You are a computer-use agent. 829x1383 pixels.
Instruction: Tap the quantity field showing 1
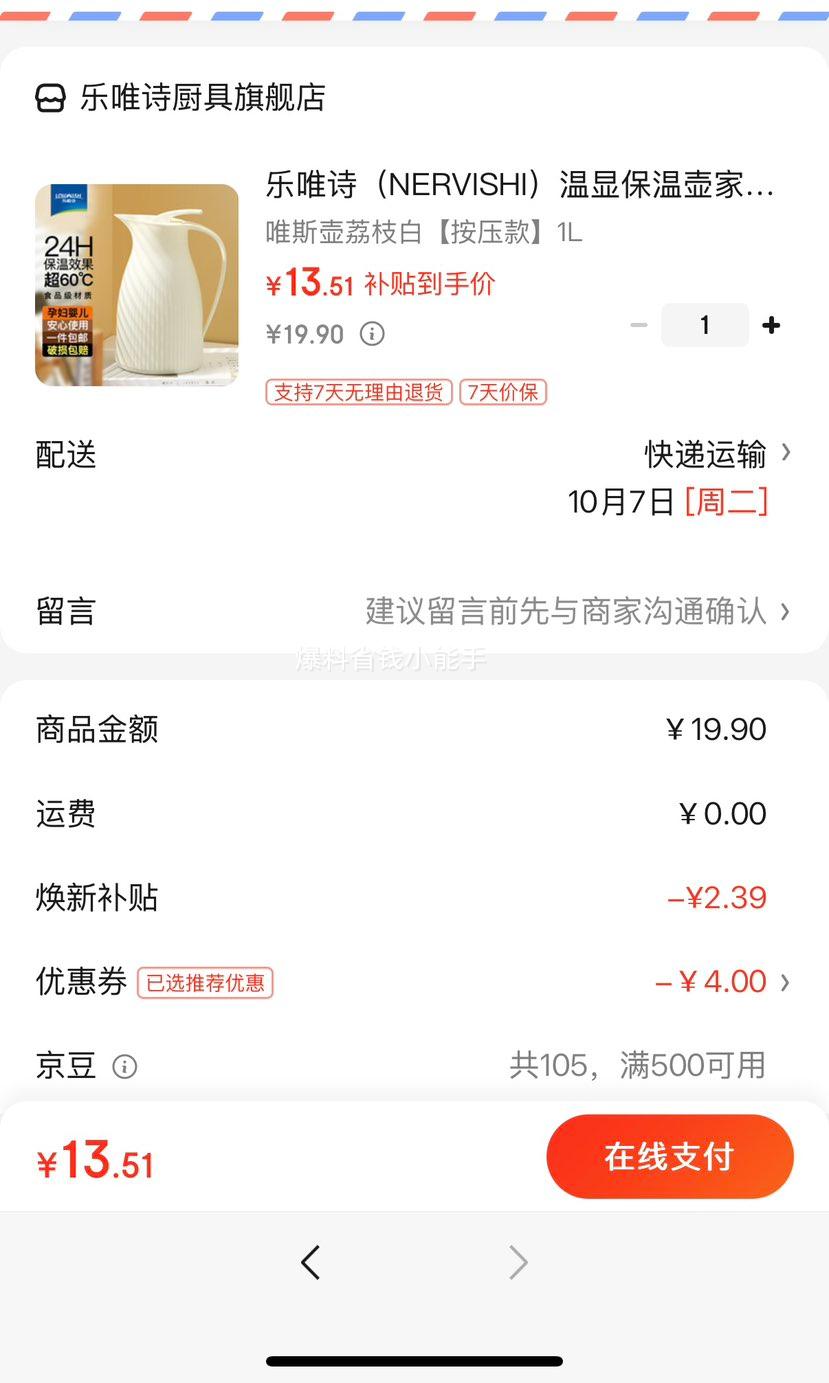pos(704,325)
